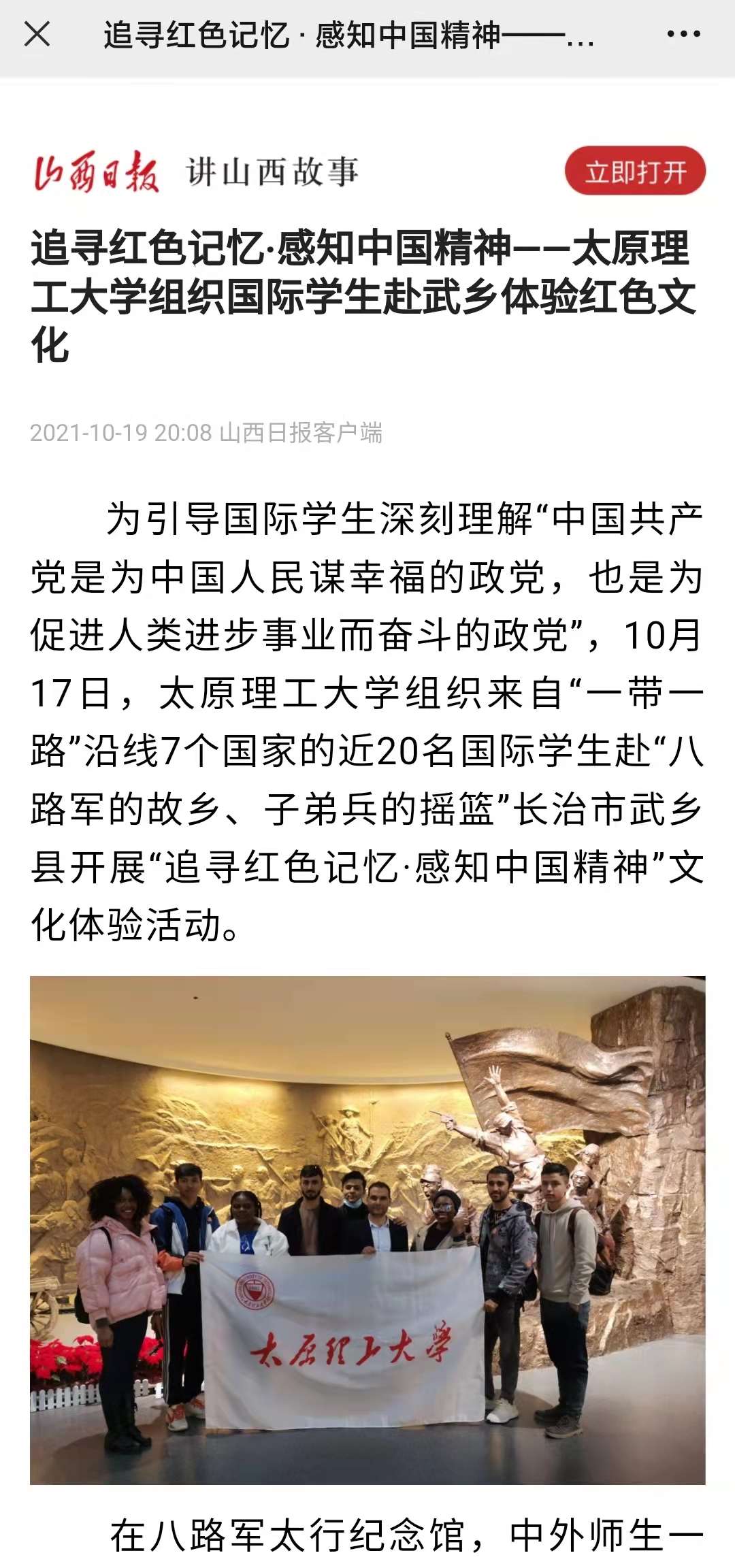Screen dimensions: 735x1568
Task: Tap the 立即打开 button
Action: [x=635, y=171]
